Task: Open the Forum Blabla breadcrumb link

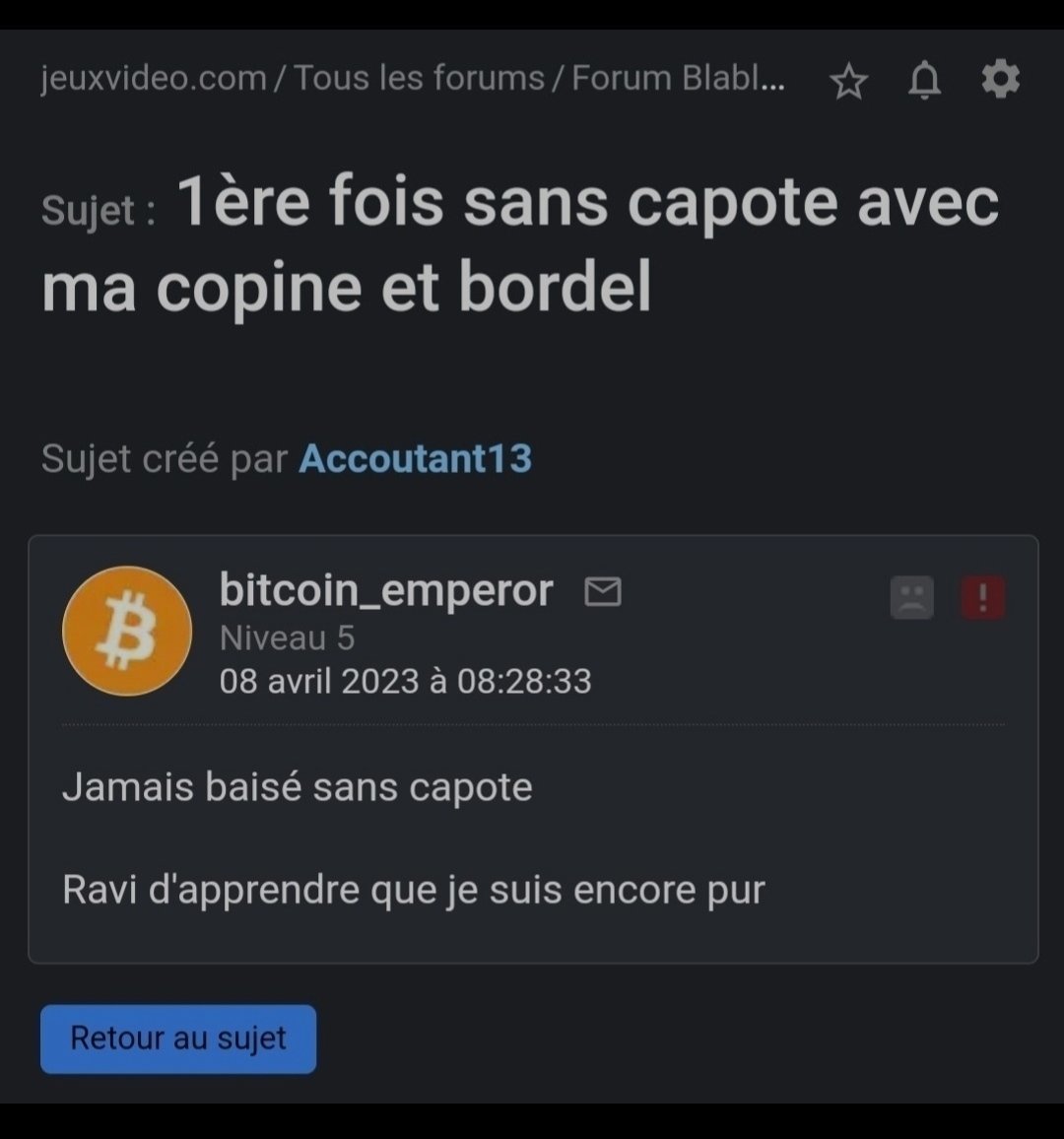Action: point(678,78)
